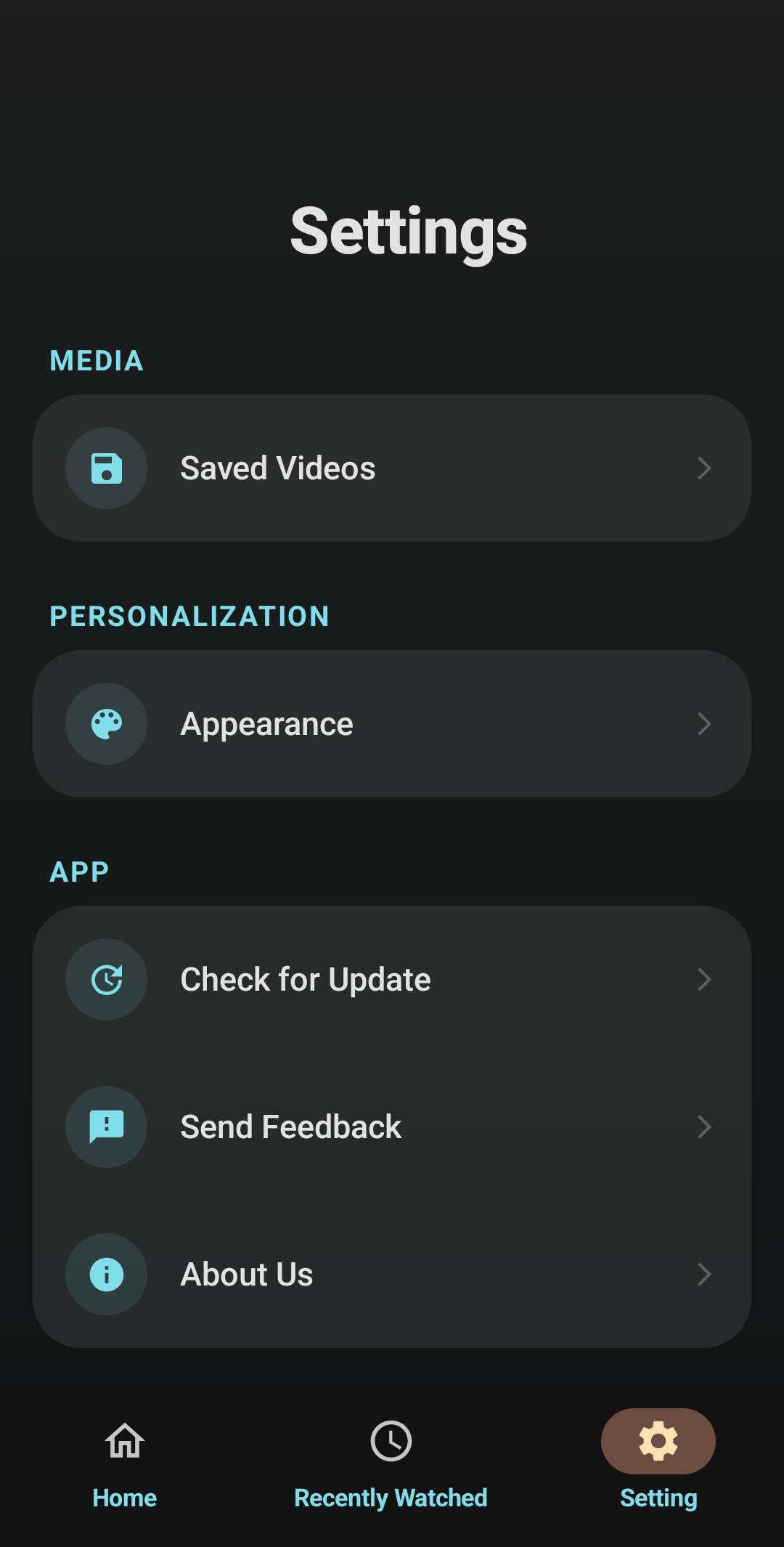
Task: Open the Appearance settings
Action: click(392, 724)
